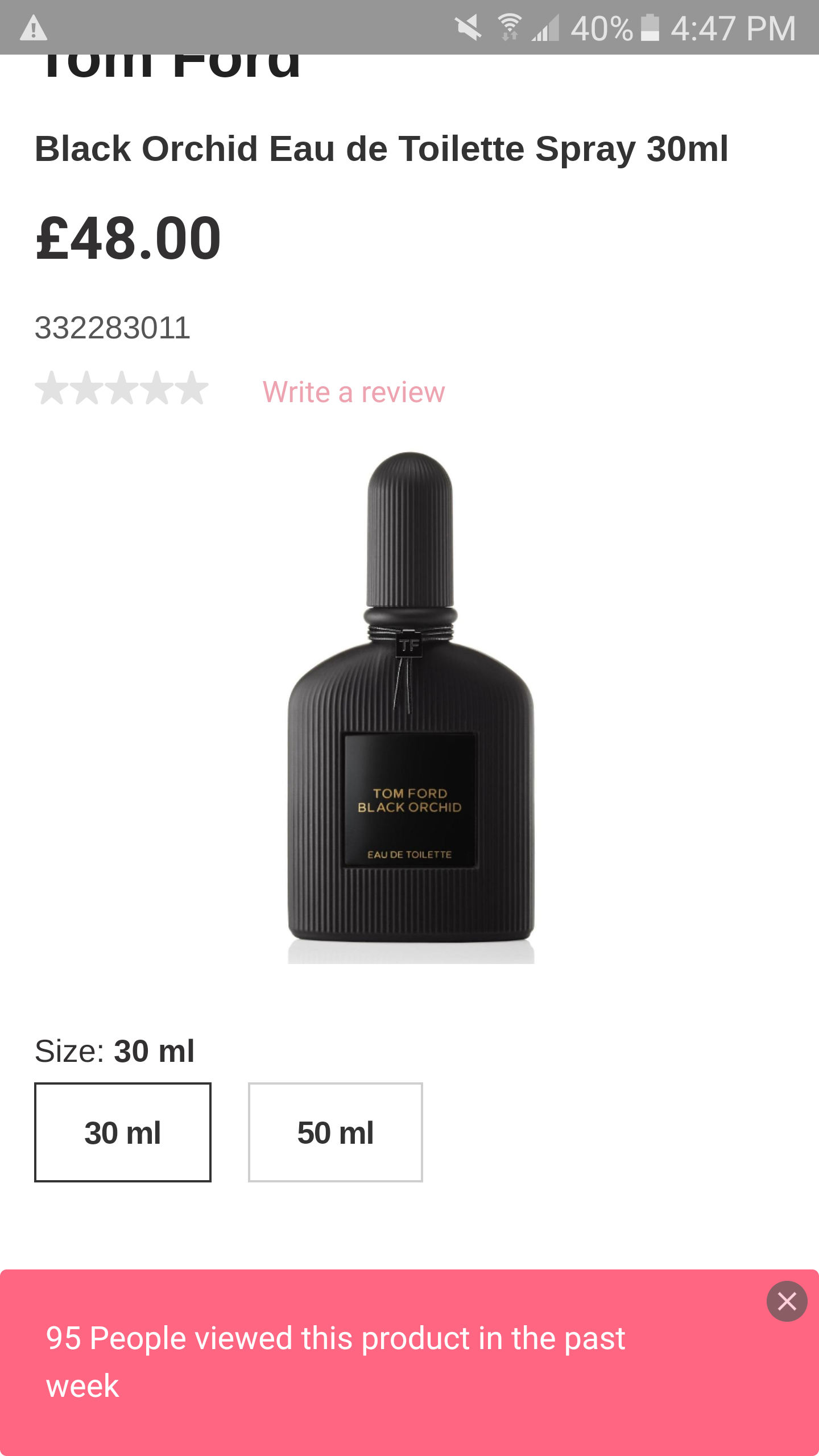Select the 30 ml size option
Image resolution: width=819 pixels, height=1456 pixels.
(x=123, y=1132)
